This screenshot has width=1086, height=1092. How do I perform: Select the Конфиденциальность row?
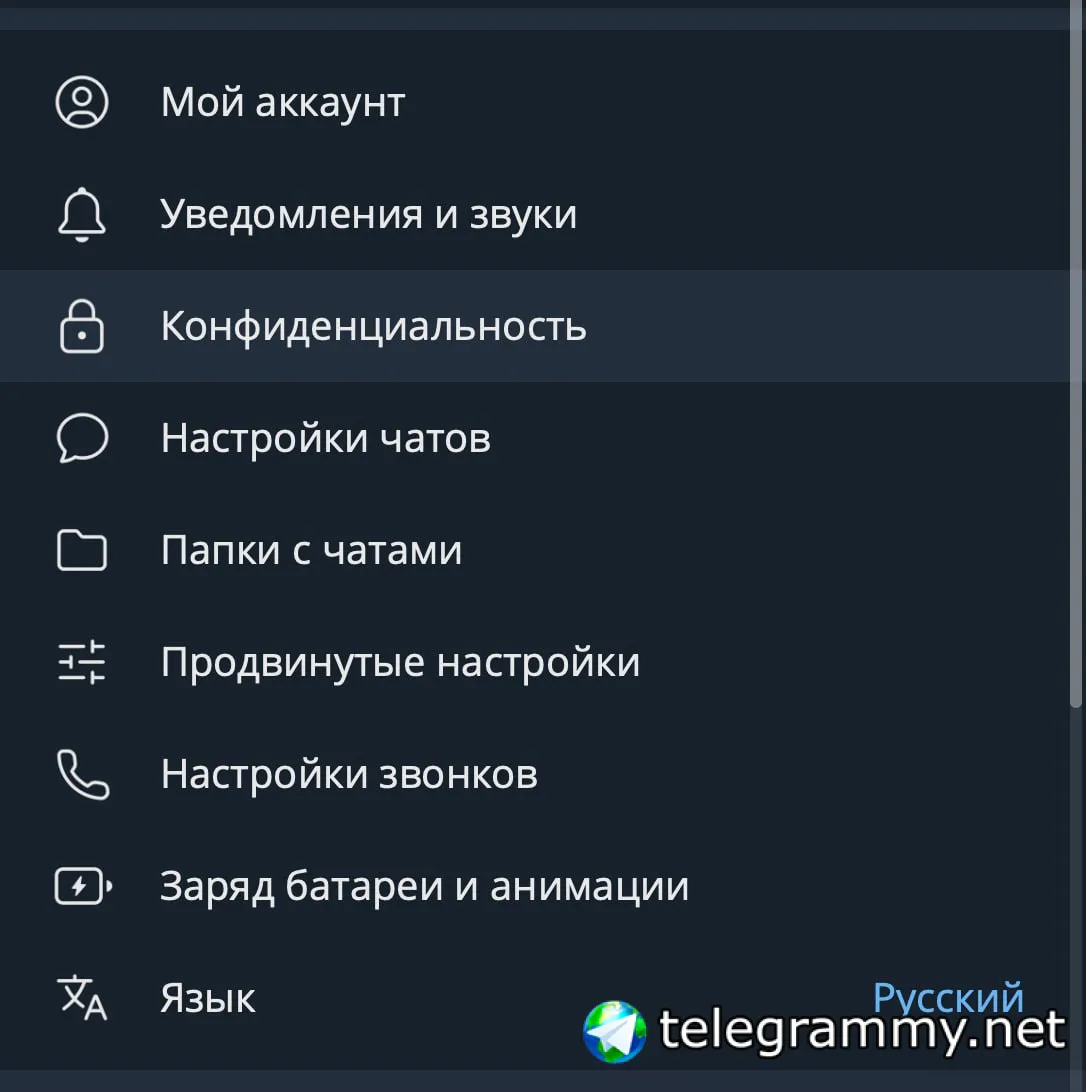[x=373, y=326]
